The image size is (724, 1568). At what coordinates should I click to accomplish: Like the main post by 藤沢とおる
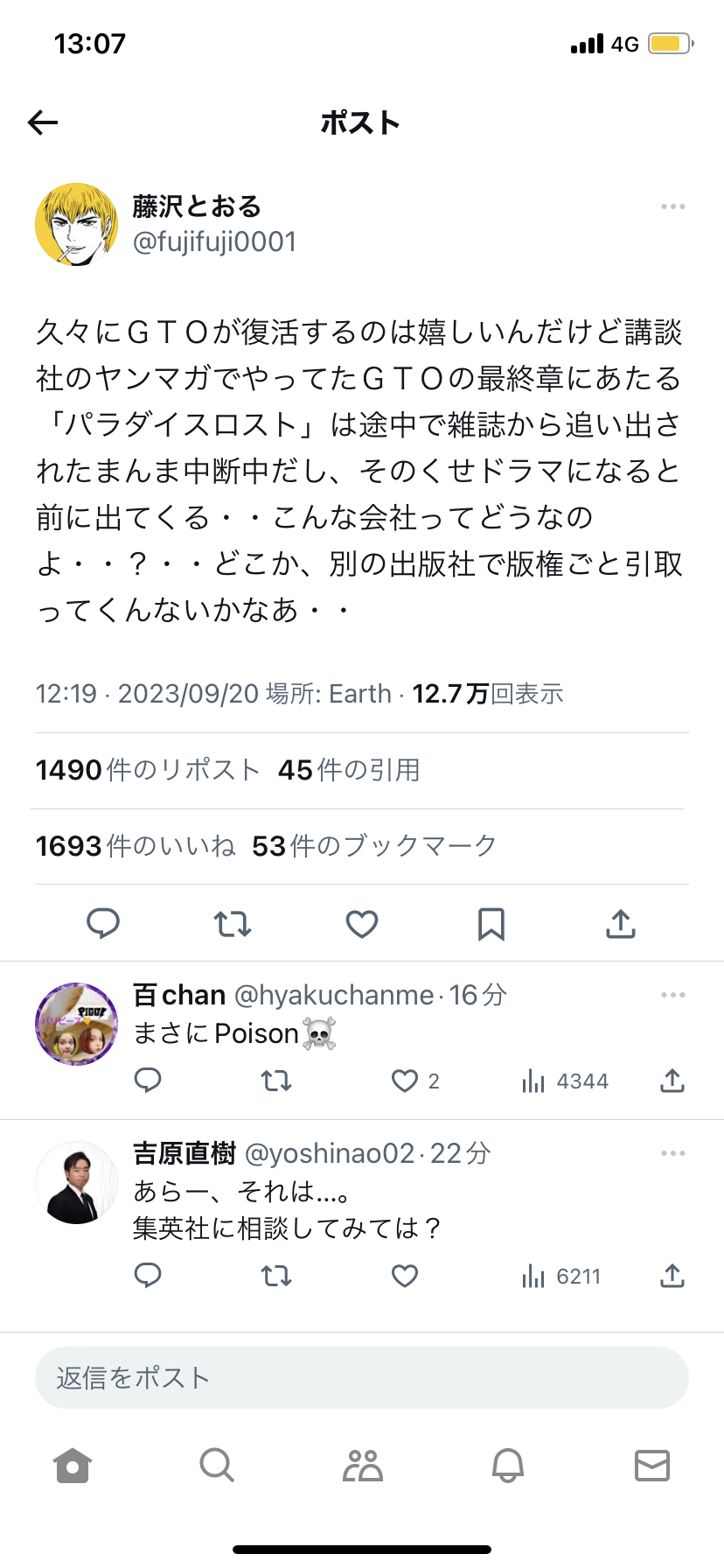[x=362, y=923]
